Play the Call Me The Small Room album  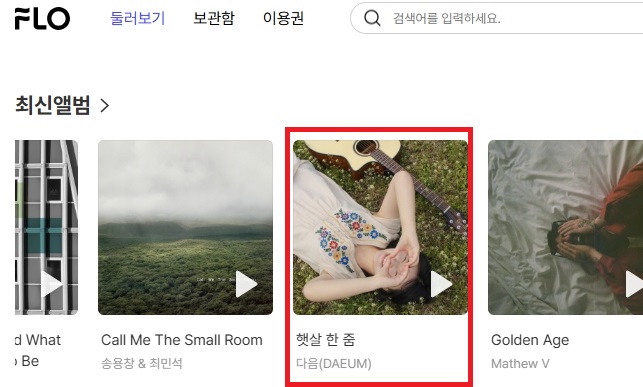click(x=246, y=284)
